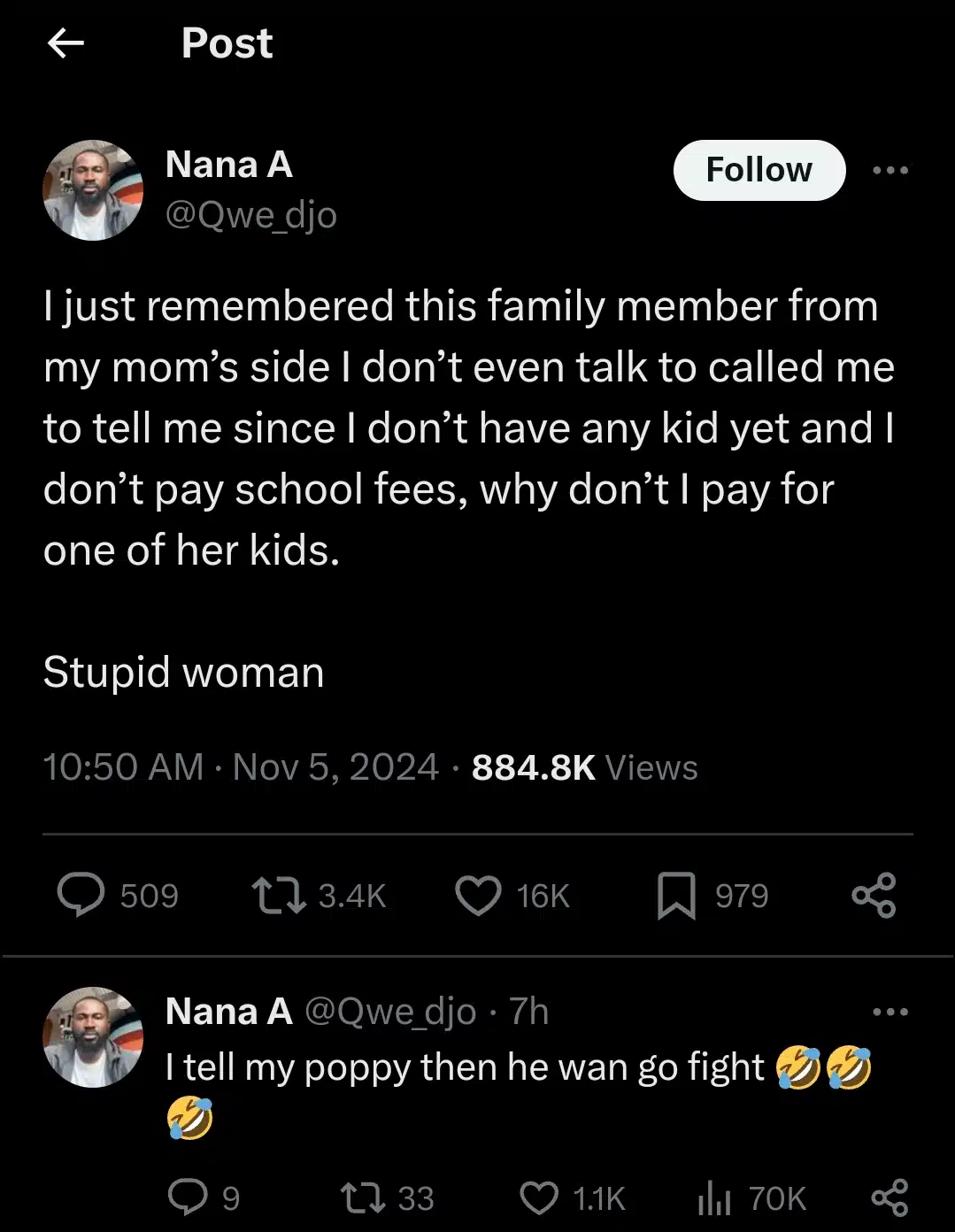Share the main post
This screenshot has width=955, height=1232.
(x=874, y=895)
